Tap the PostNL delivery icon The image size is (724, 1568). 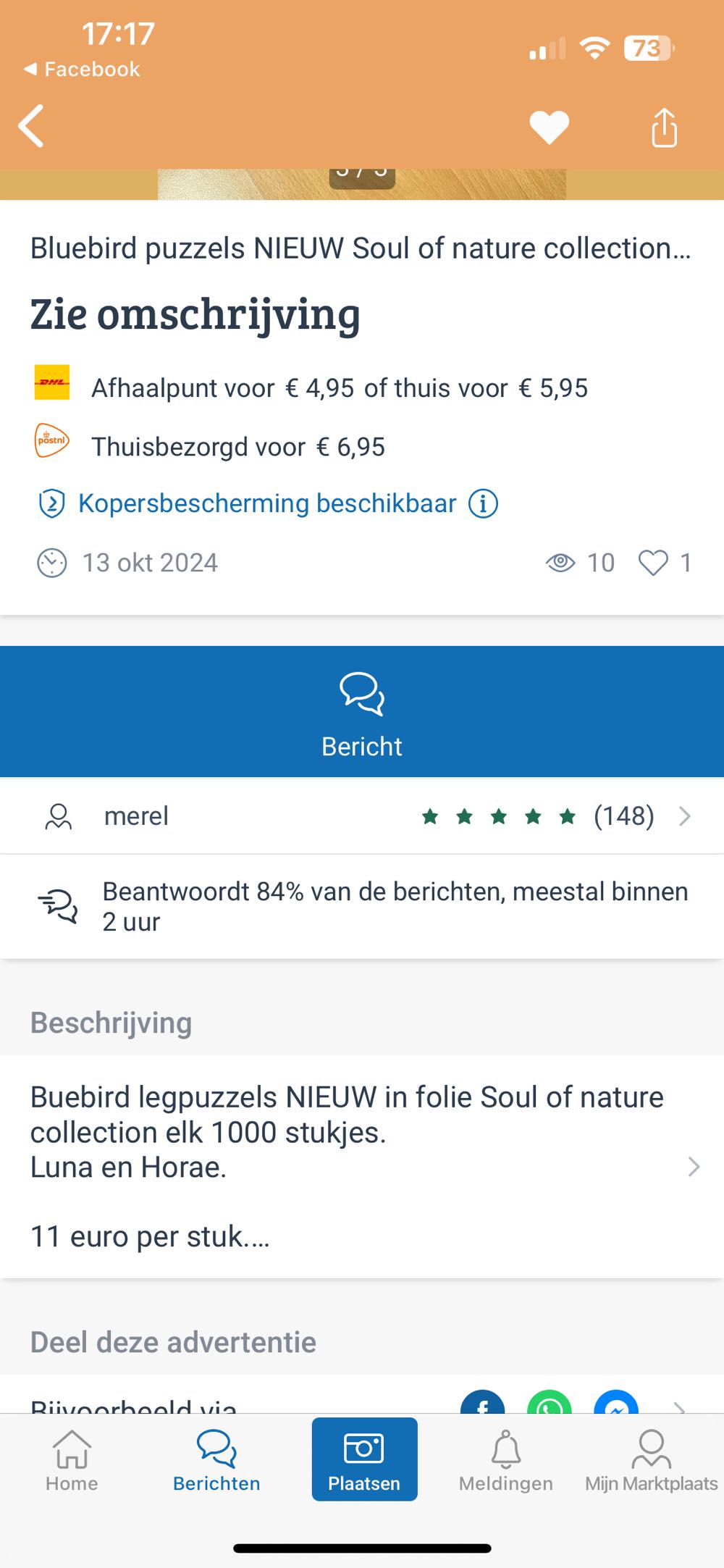pos(51,442)
